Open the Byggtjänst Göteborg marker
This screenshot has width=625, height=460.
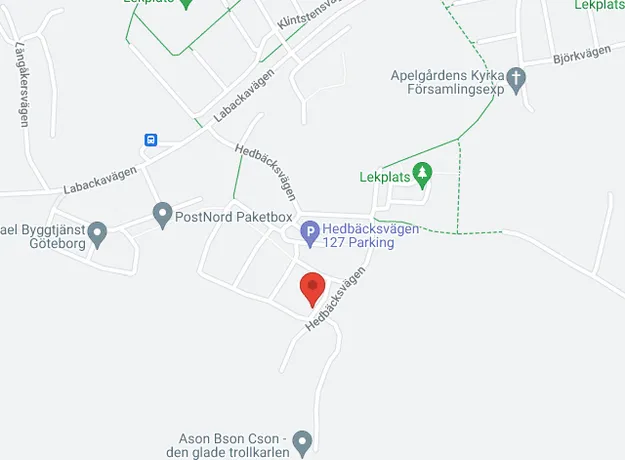click(x=97, y=234)
